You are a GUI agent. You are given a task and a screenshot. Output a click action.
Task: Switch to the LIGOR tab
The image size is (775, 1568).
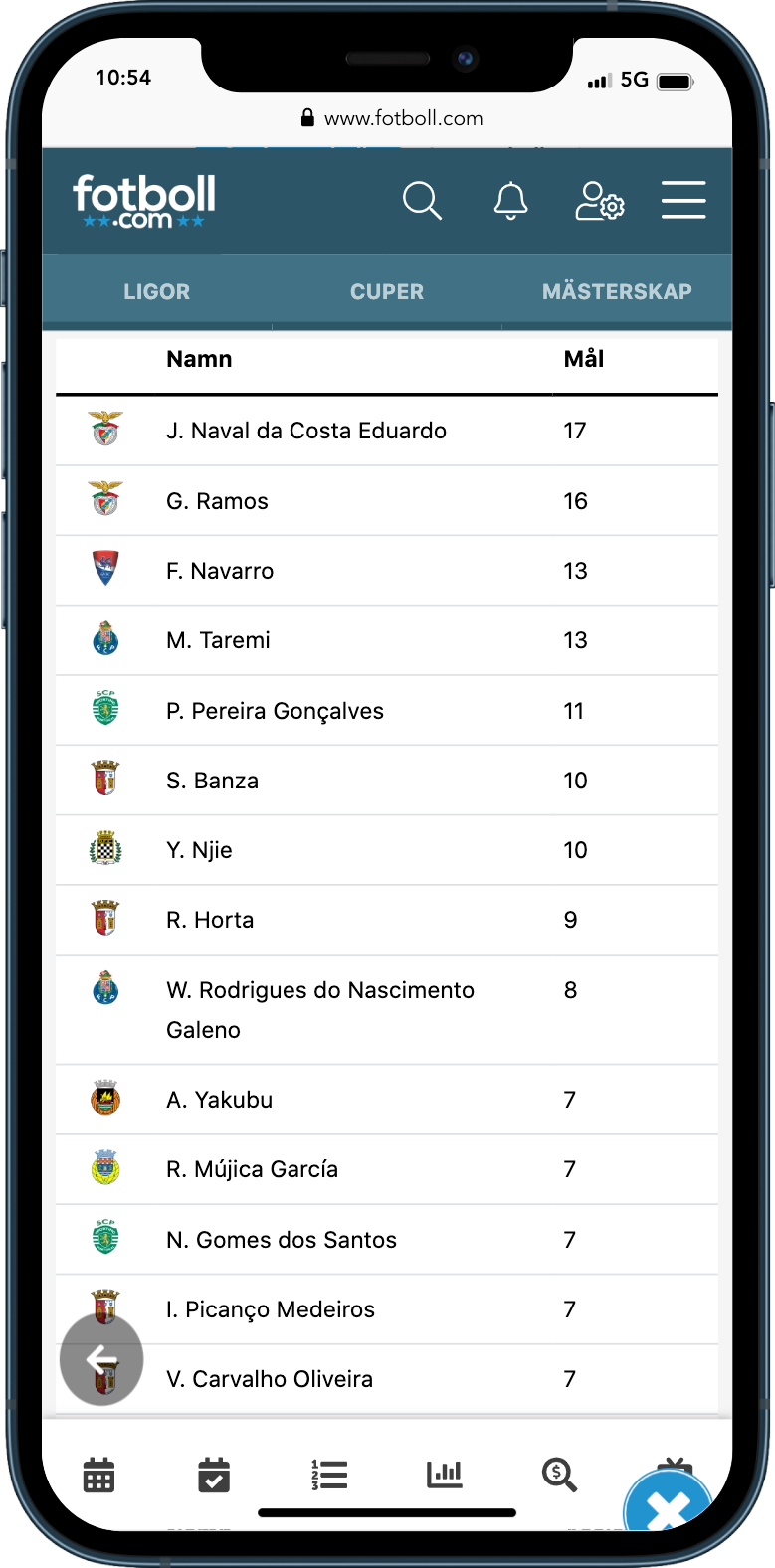pyautogui.click(x=156, y=291)
